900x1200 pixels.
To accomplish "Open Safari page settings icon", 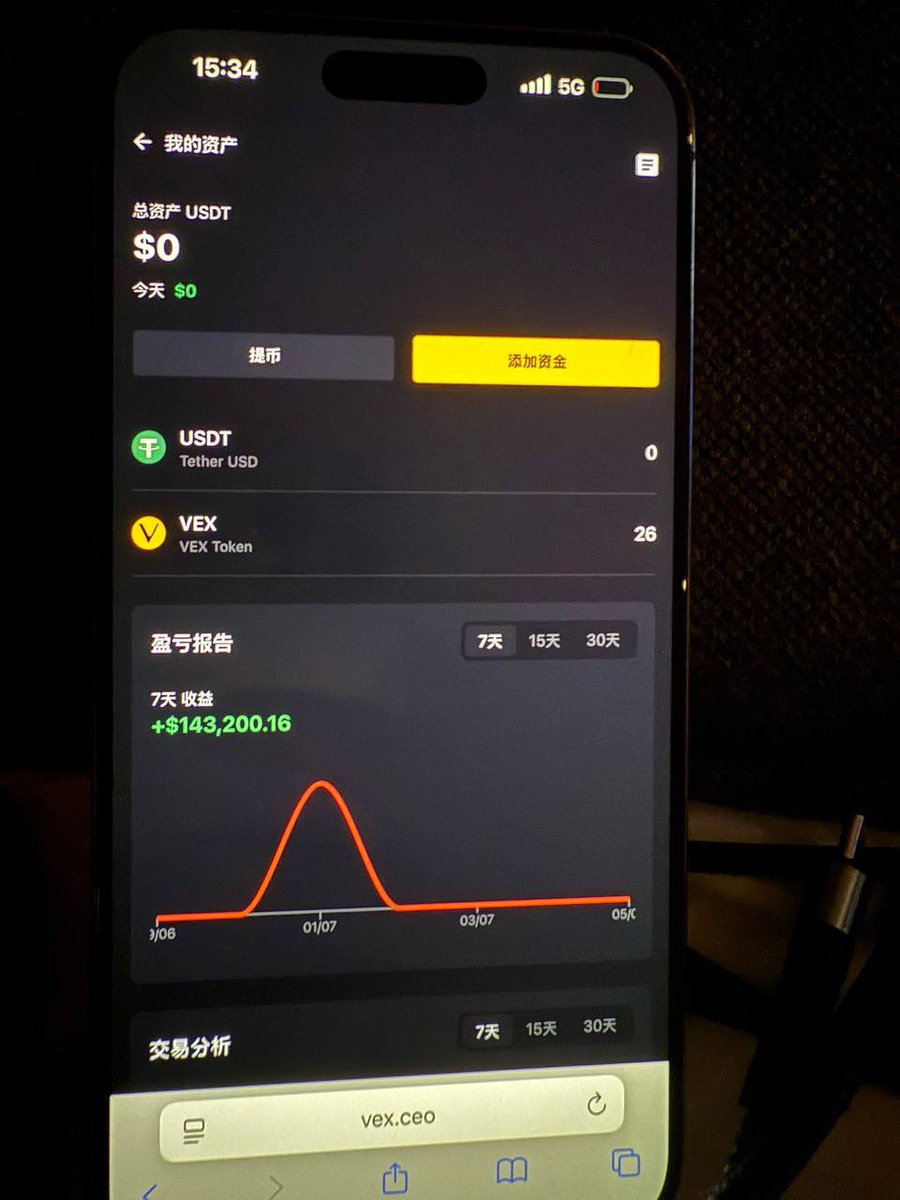I will click(194, 1131).
